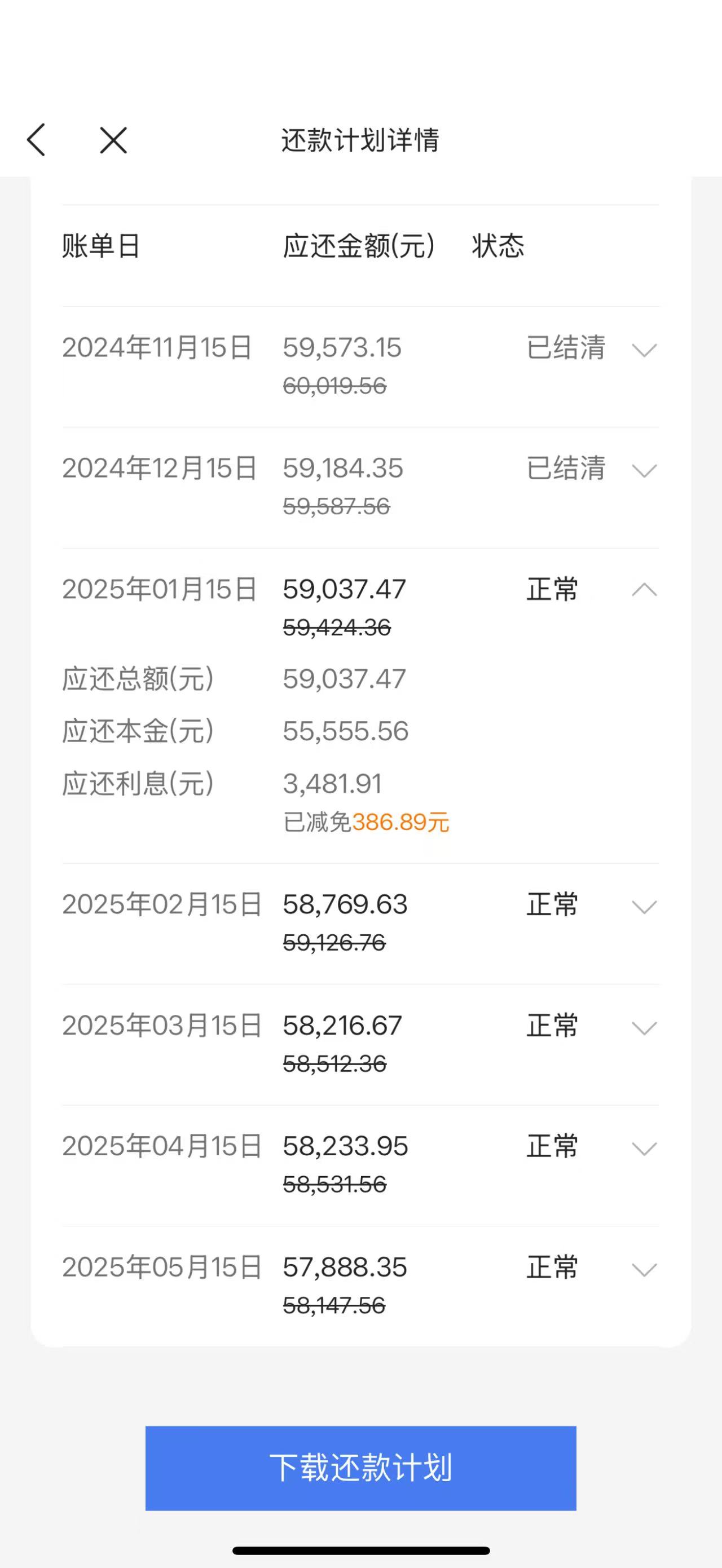Image resolution: width=722 pixels, height=1568 pixels.
Task: Collapse the 2025年01月15日 bill details
Action: [644, 590]
